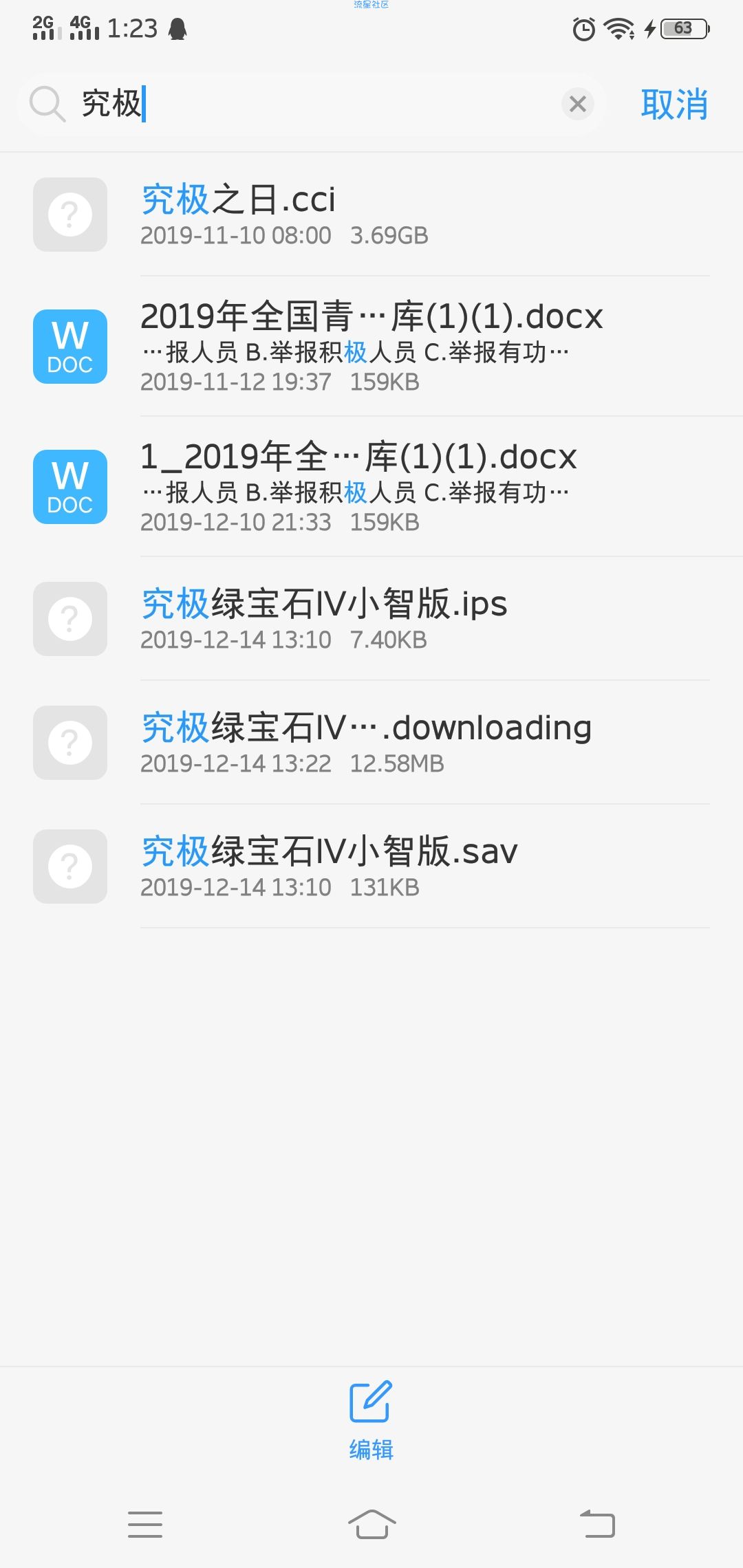Image resolution: width=743 pixels, height=1568 pixels.
Task: Tap the 编辑 edit button
Action: (371, 1421)
